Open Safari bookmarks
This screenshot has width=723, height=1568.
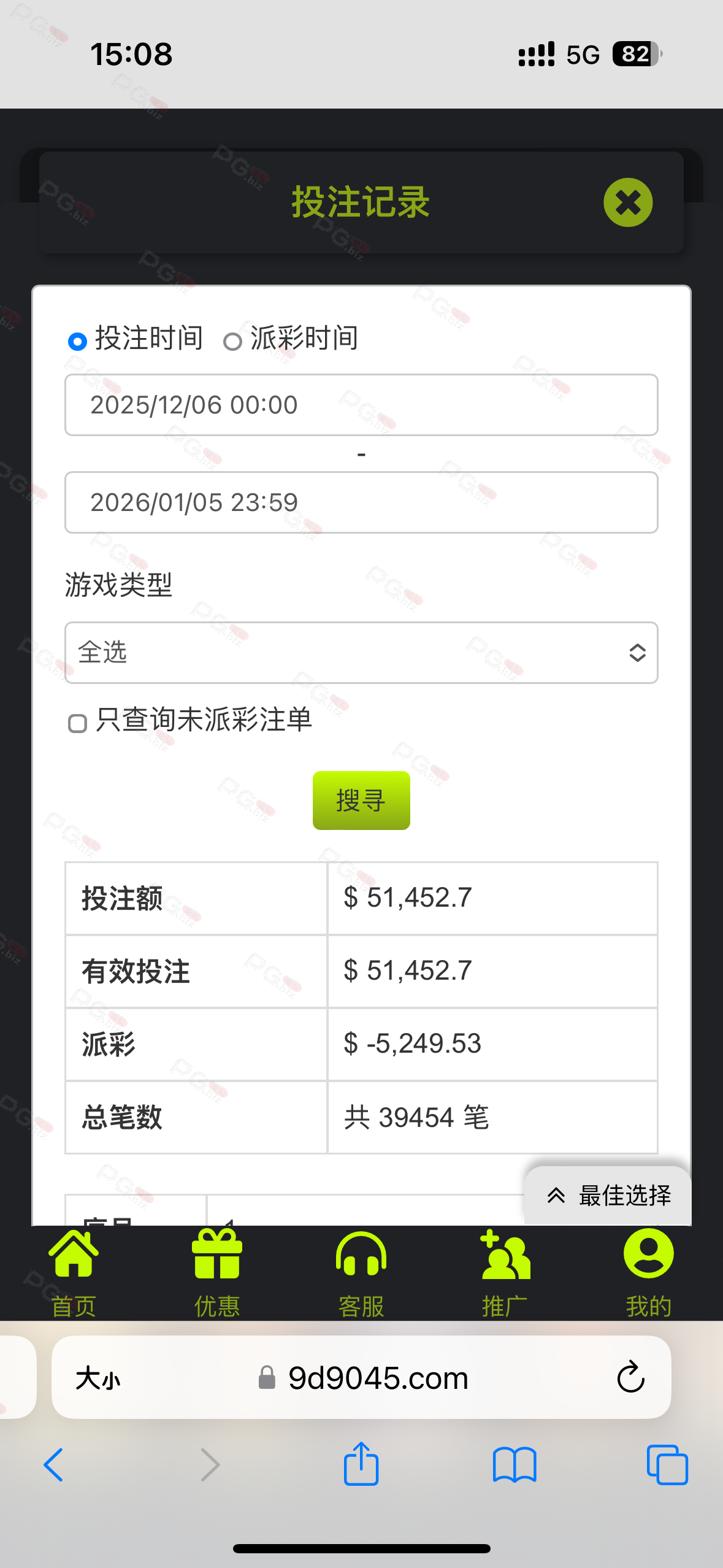tap(515, 1465)
